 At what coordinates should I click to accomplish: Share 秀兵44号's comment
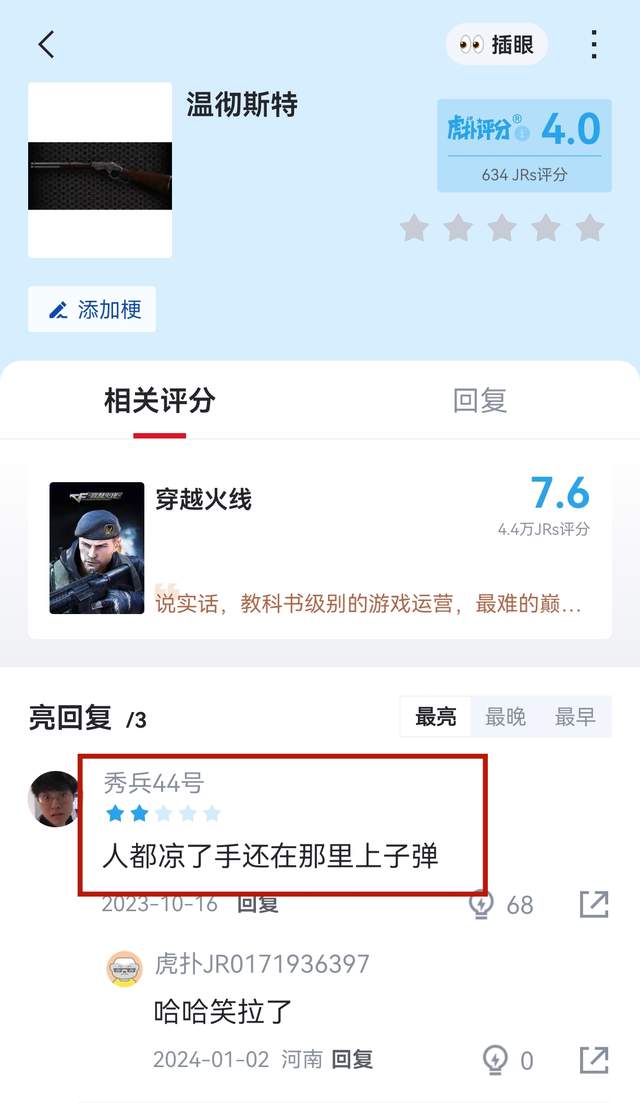594,905
